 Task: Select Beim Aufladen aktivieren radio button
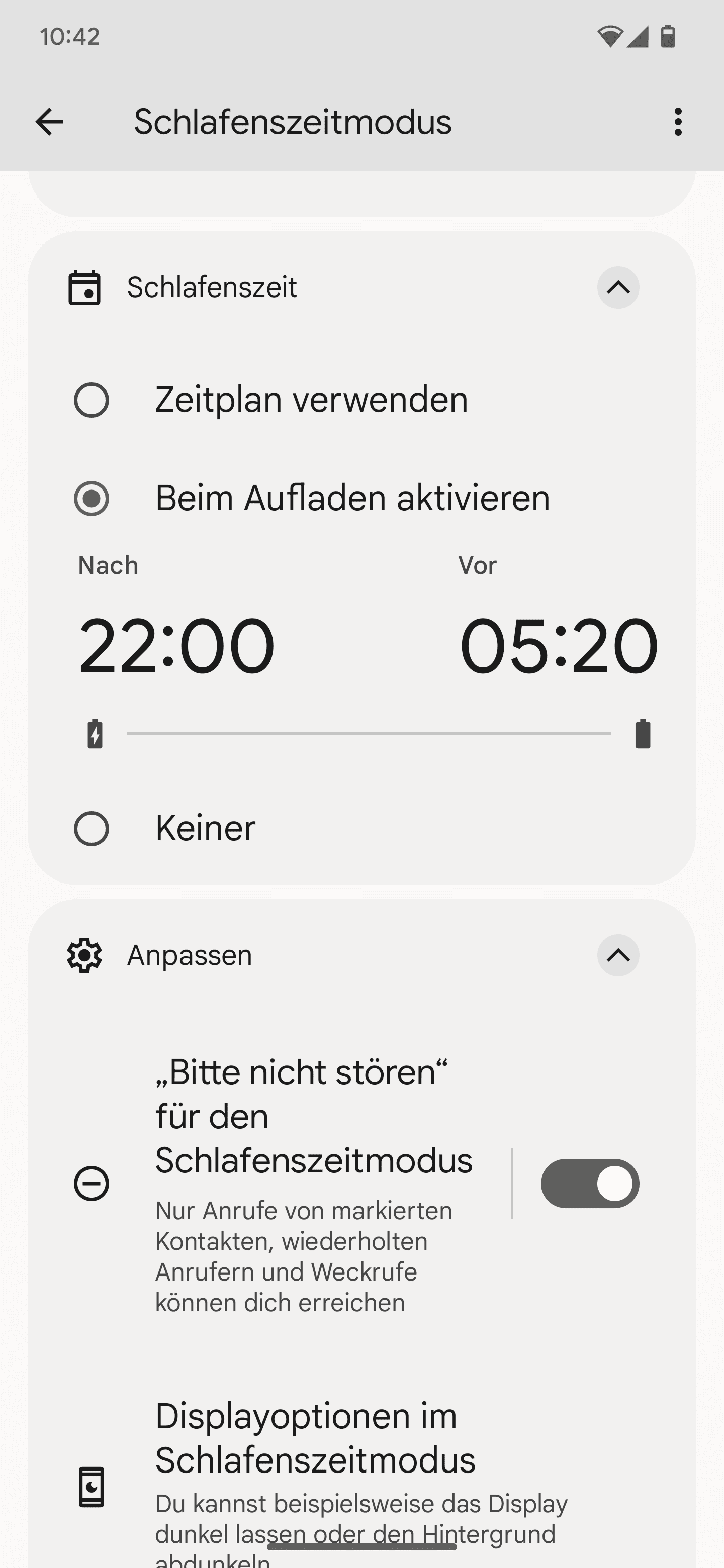(92, 499)
